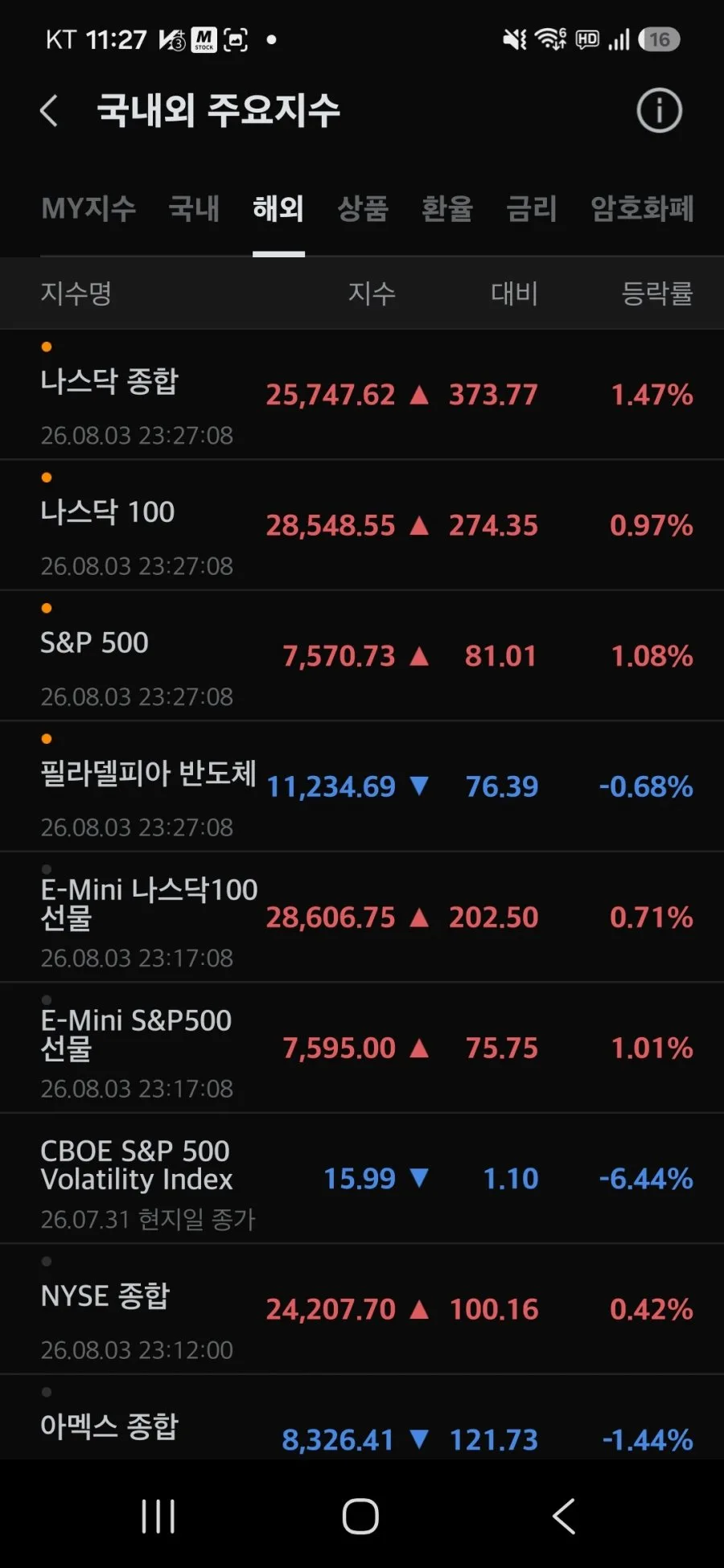Open the 환율 tab
Image resolution: width=724 pixels, height=1568 pixels.
point(447,209)
